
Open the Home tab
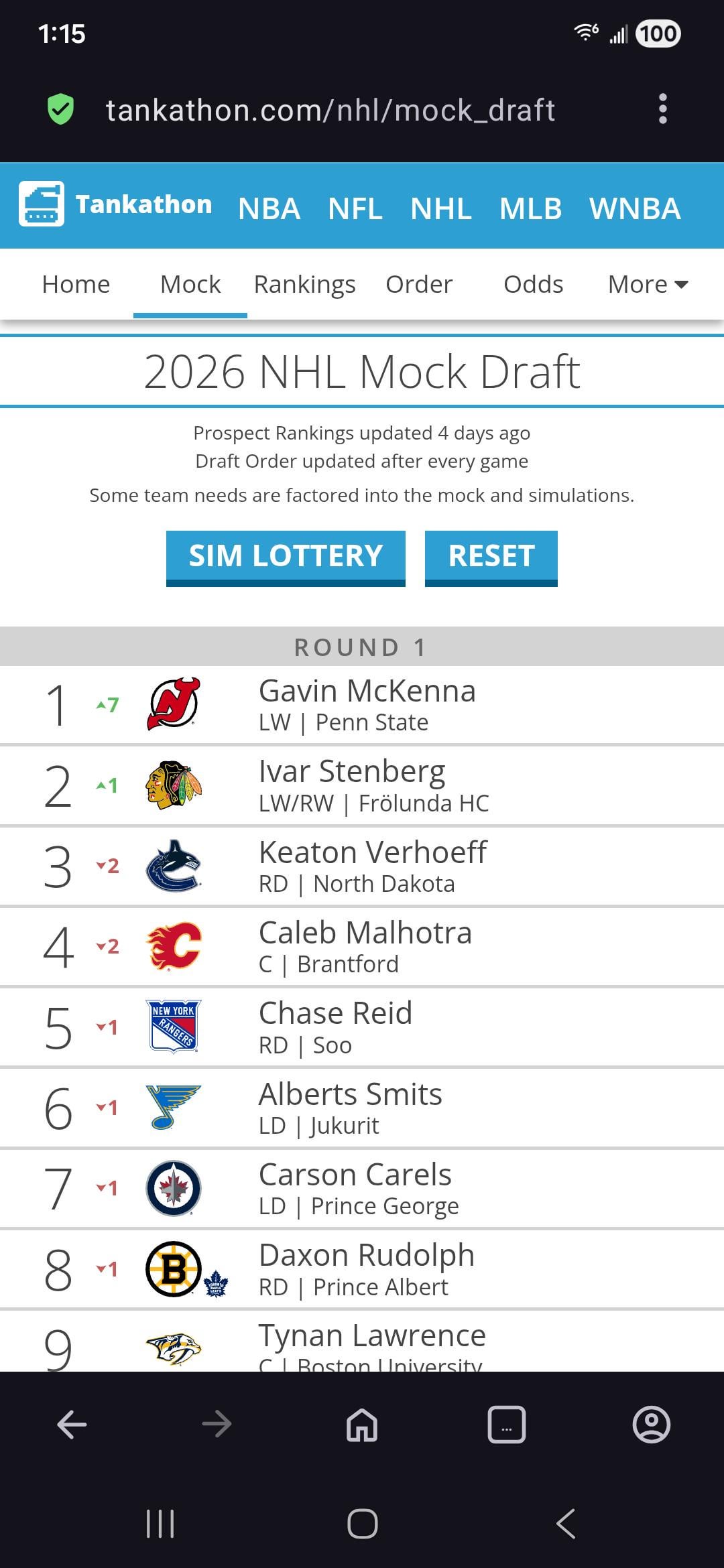point(76,284)
